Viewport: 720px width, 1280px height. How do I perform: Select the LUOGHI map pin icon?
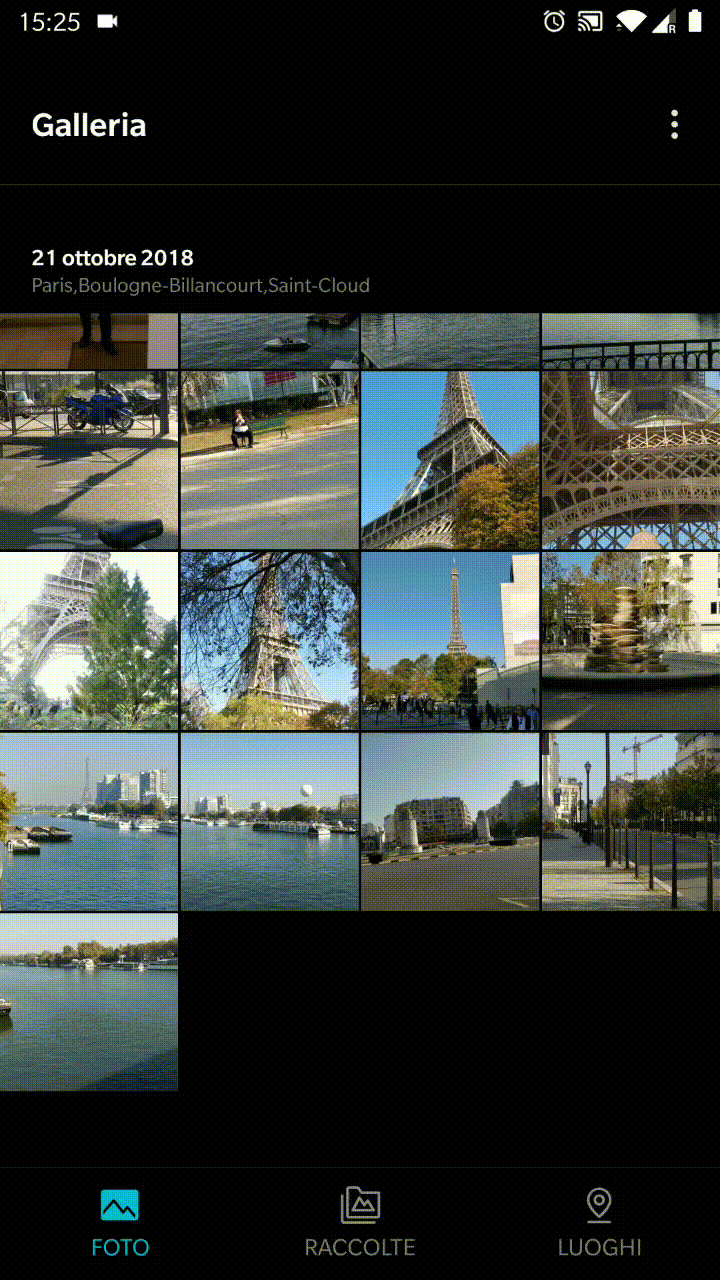coord(598,1205)
